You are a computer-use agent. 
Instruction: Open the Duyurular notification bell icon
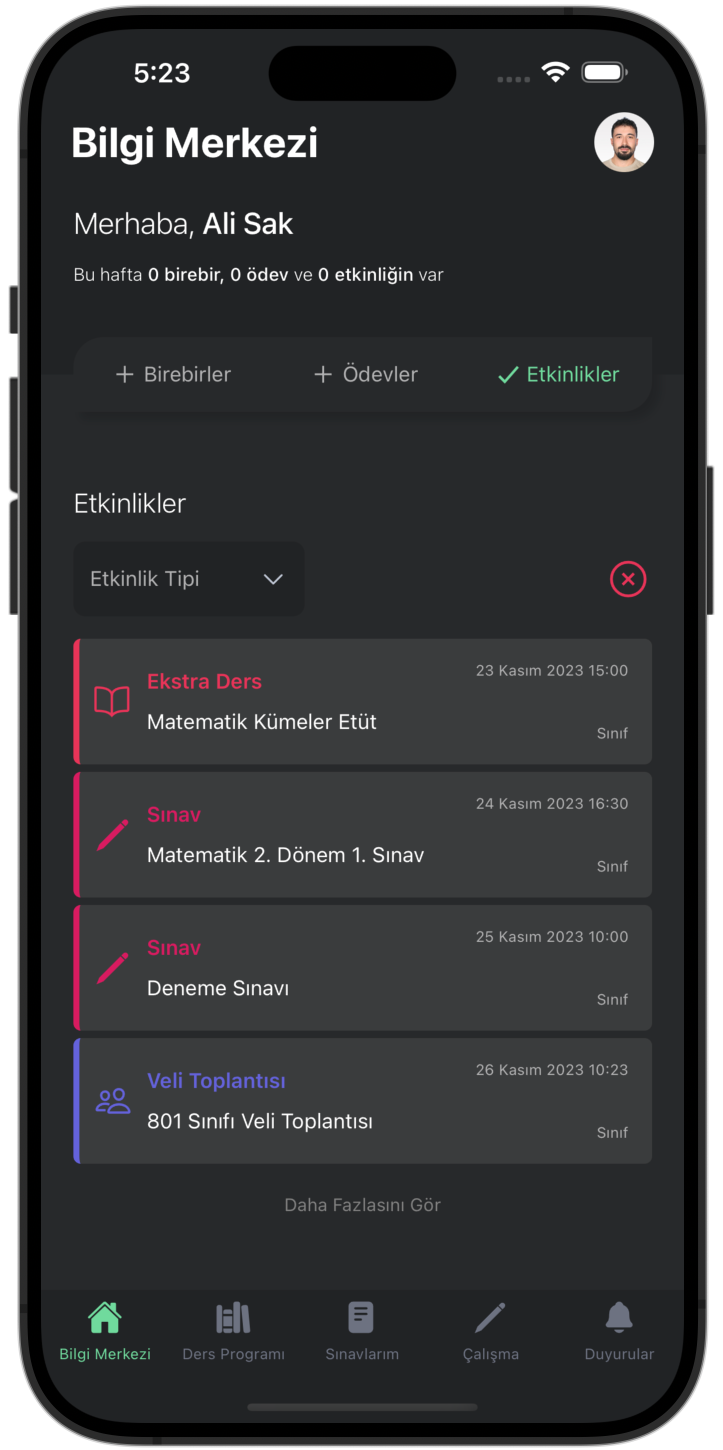coord(619,1317)
